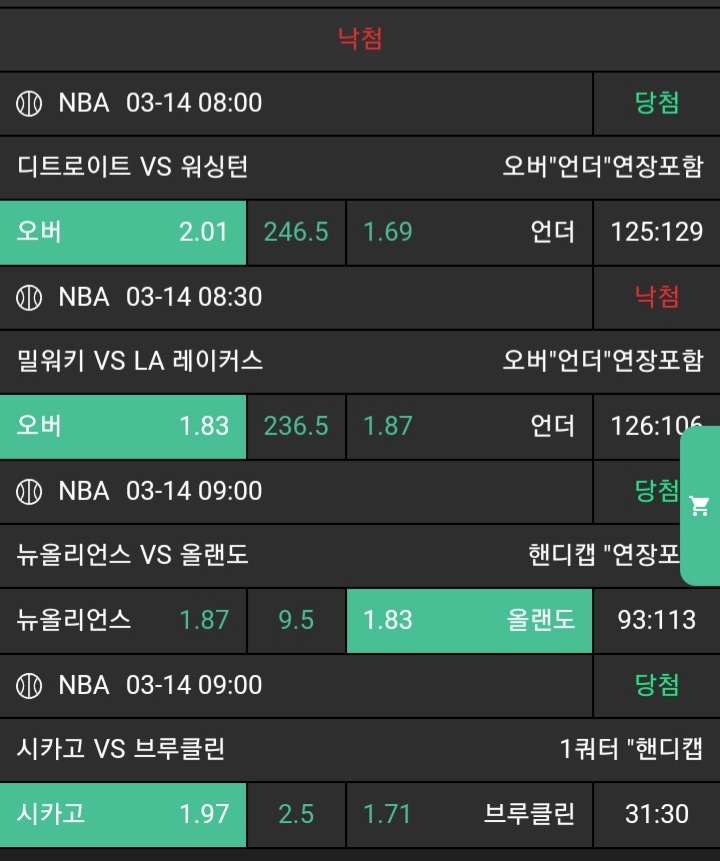Screen dimensions: 720x861
Task: Open the green cart floating button
Action: (700, 506)
